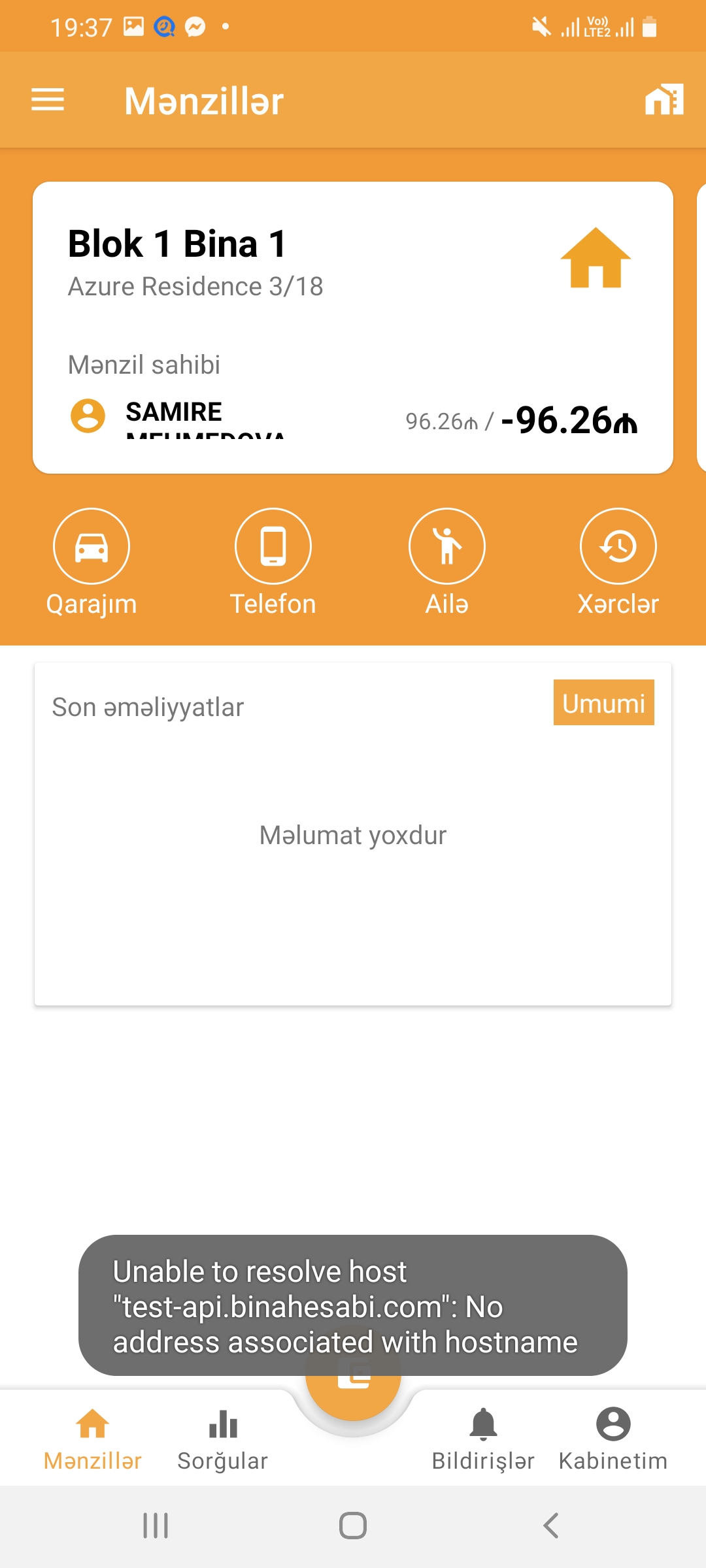Image resolution: width=706 pixels, height=1568 pixels.
Task: Open Qarajım garage section
Action: point(92,546)
